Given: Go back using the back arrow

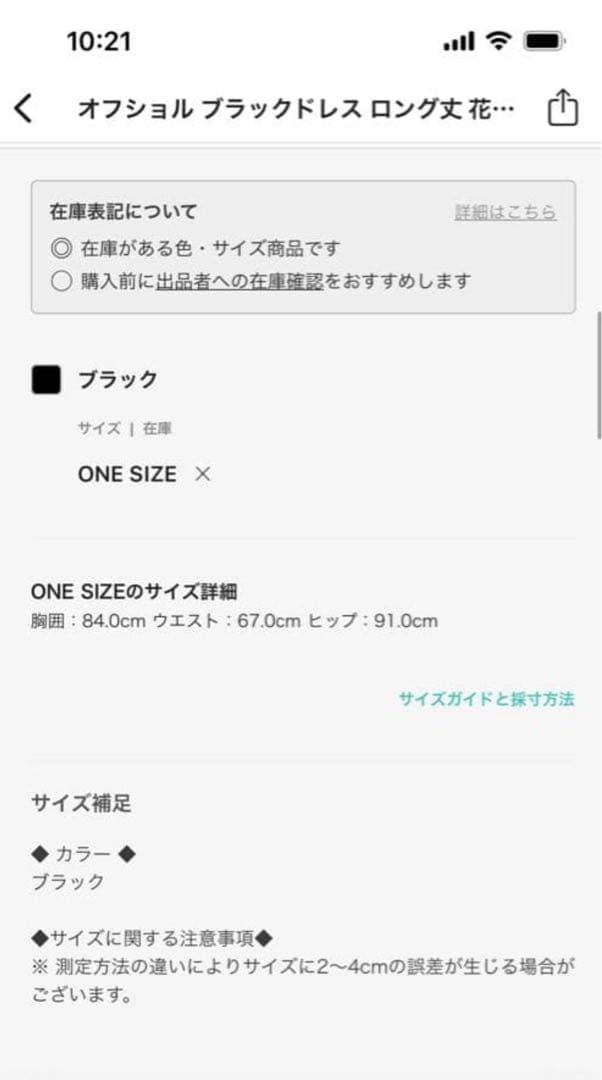Looking at the screenshot, I should tap(24, 108).
